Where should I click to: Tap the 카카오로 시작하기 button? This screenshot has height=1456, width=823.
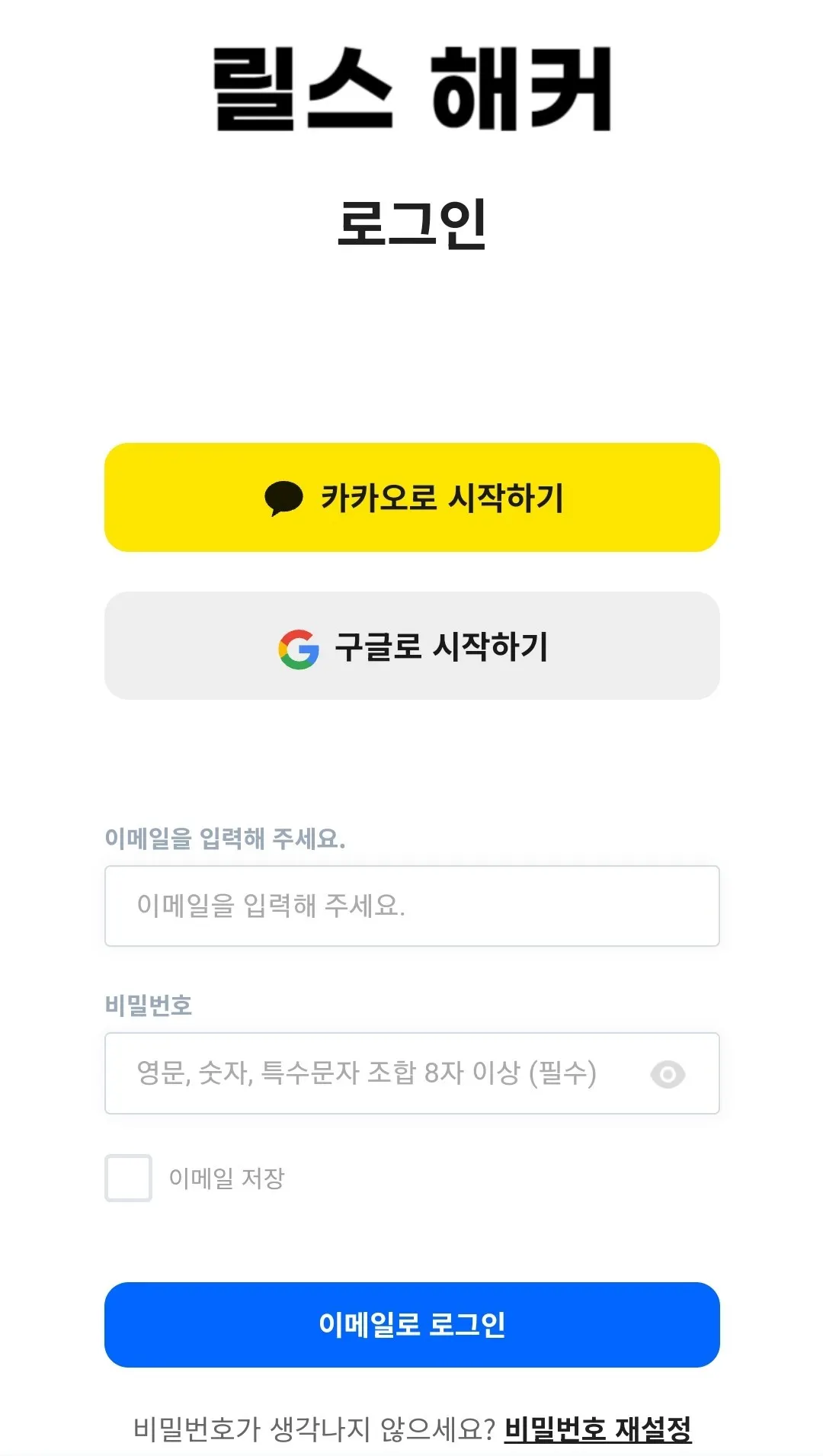click(411, 497)
